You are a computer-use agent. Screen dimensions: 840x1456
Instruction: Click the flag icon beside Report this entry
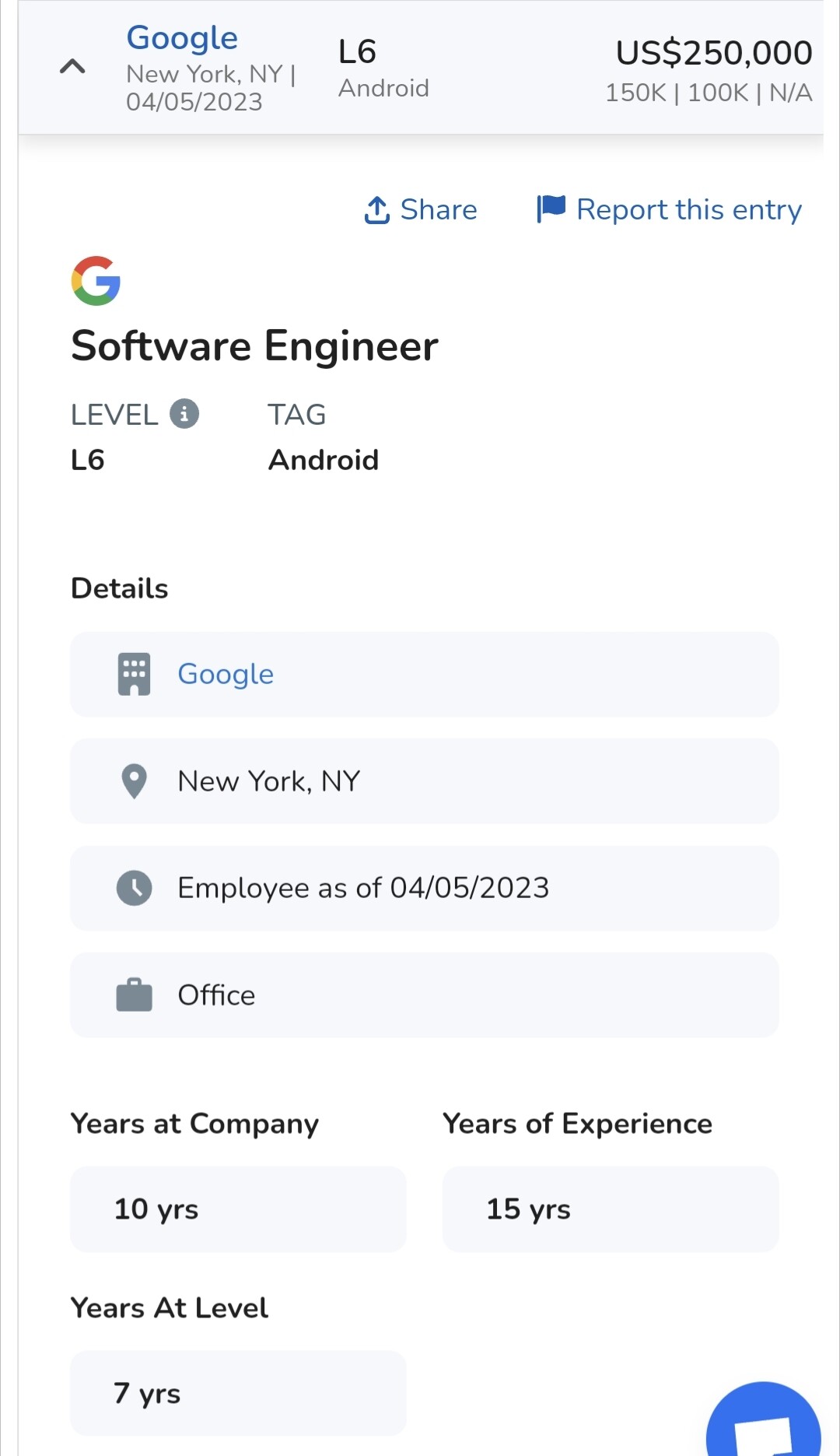coord(551,209)
